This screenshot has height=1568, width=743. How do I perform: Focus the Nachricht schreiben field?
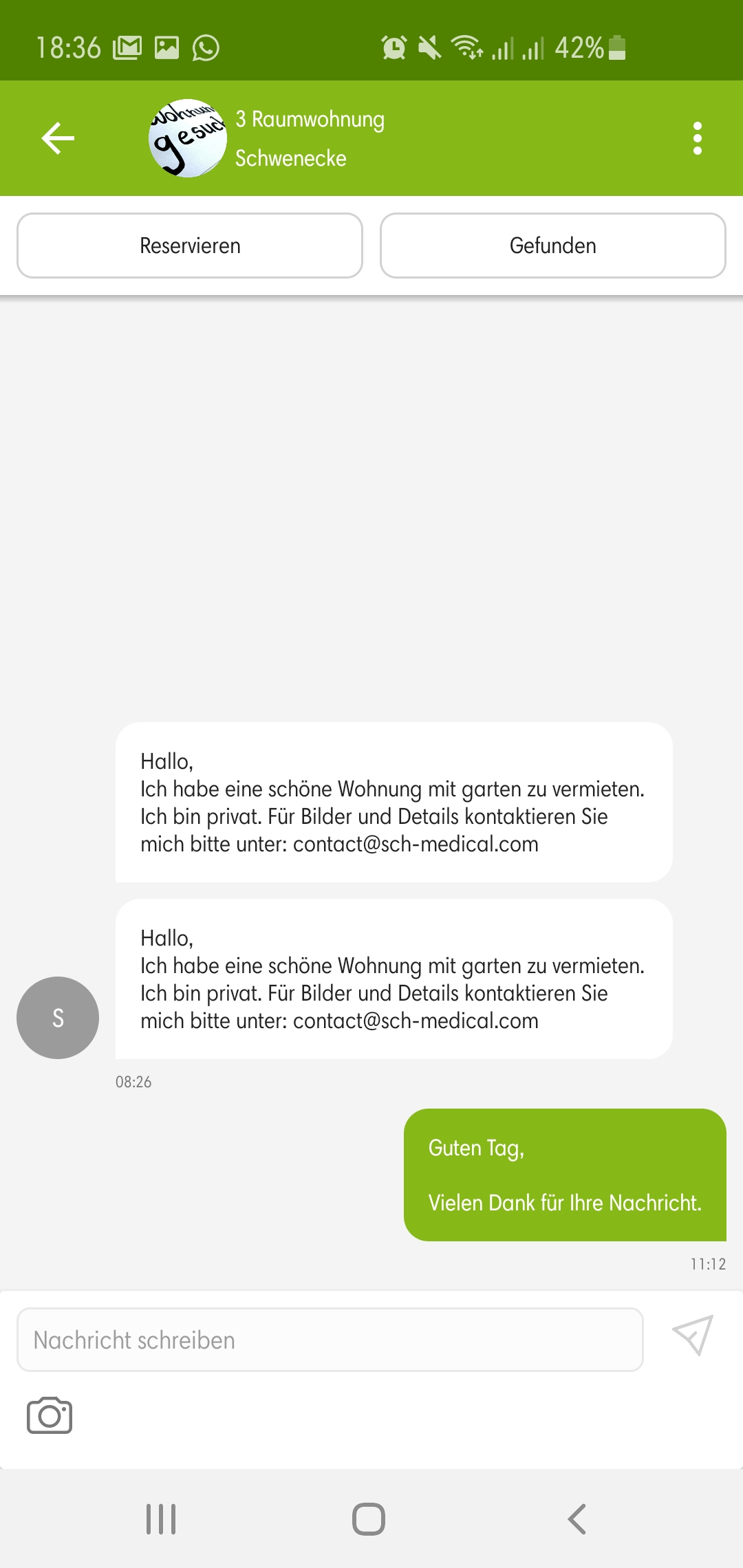pyautogui.click(x=330, y=1340)
